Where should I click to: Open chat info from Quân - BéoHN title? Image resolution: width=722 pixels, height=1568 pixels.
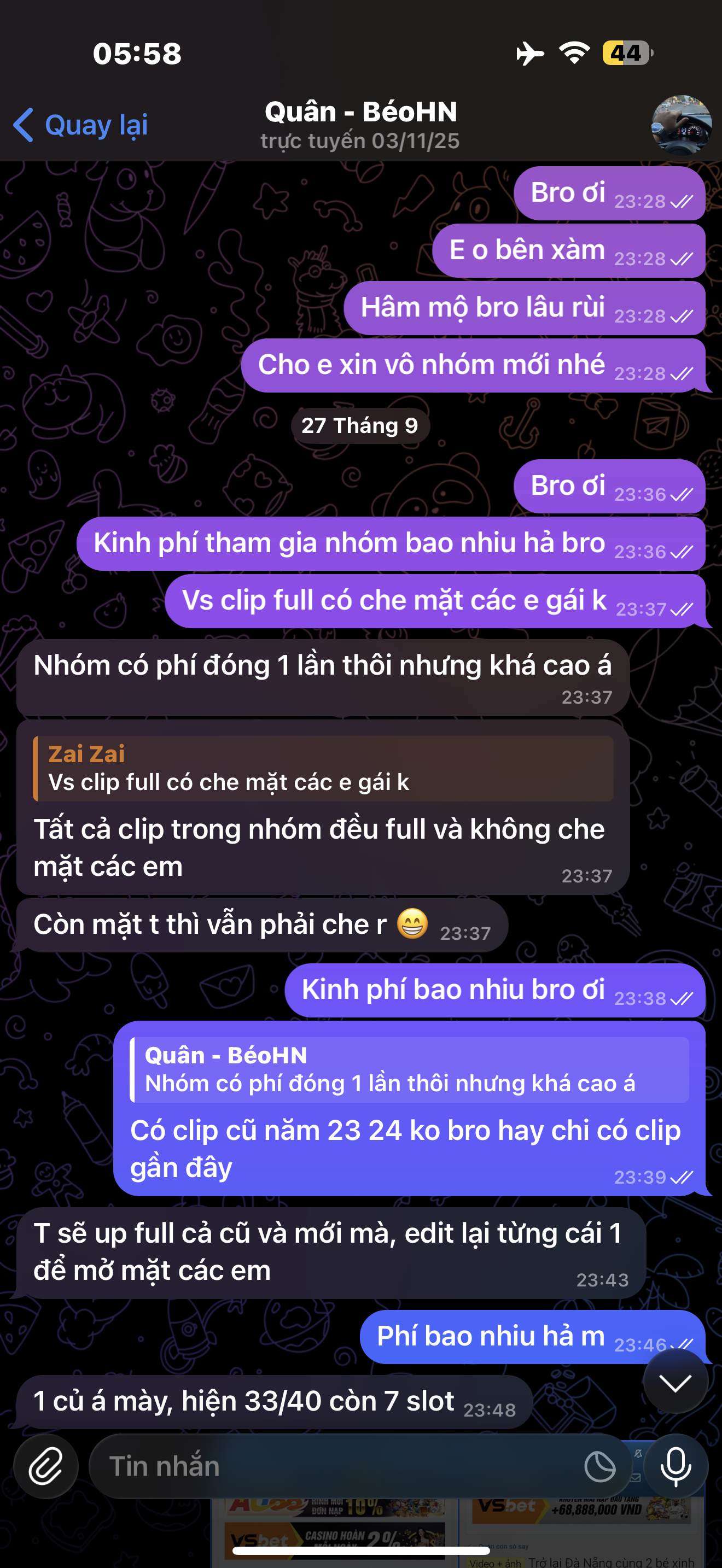(x=360, y=124)
